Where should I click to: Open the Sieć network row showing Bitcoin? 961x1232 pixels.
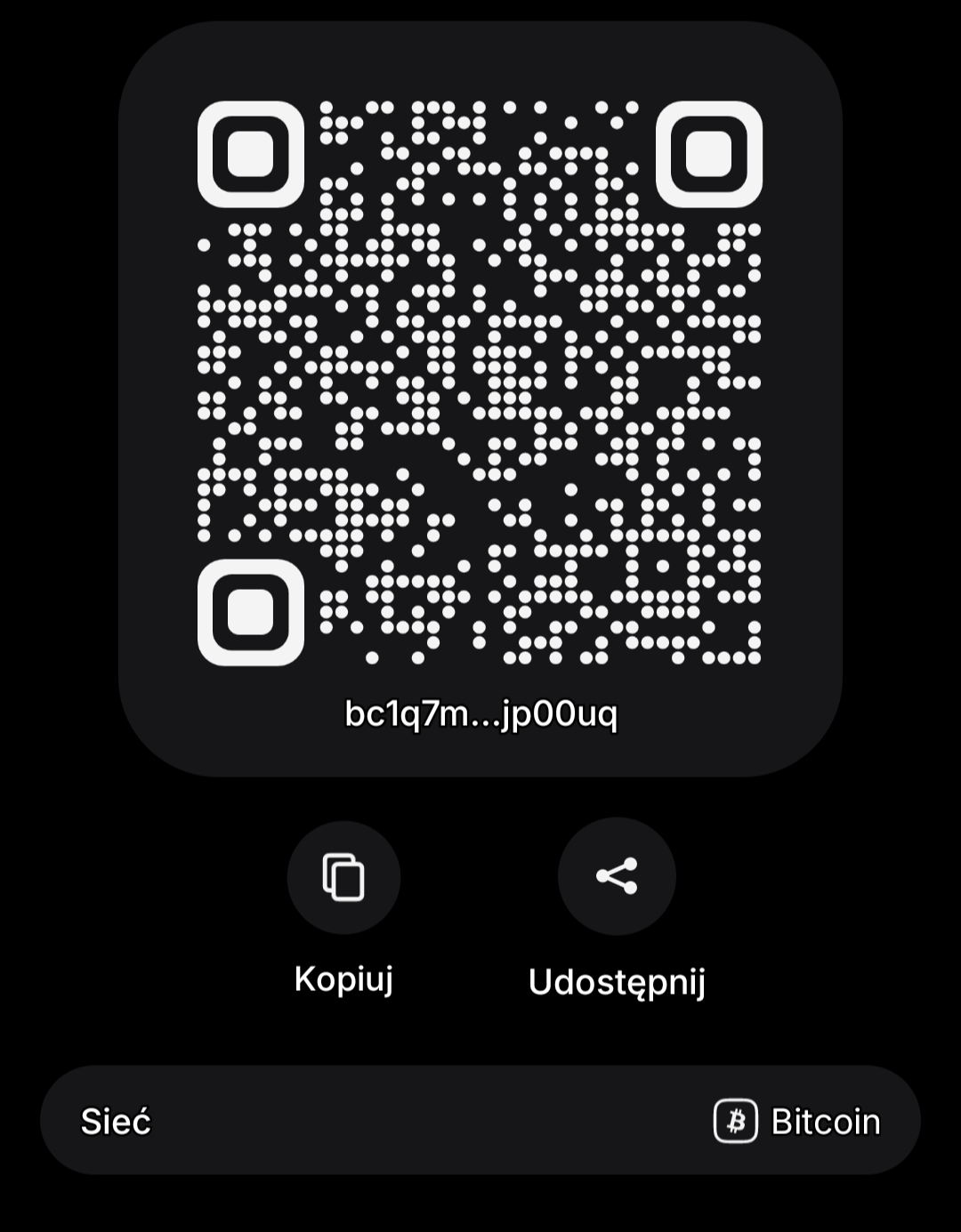(x=480, y=1120)
